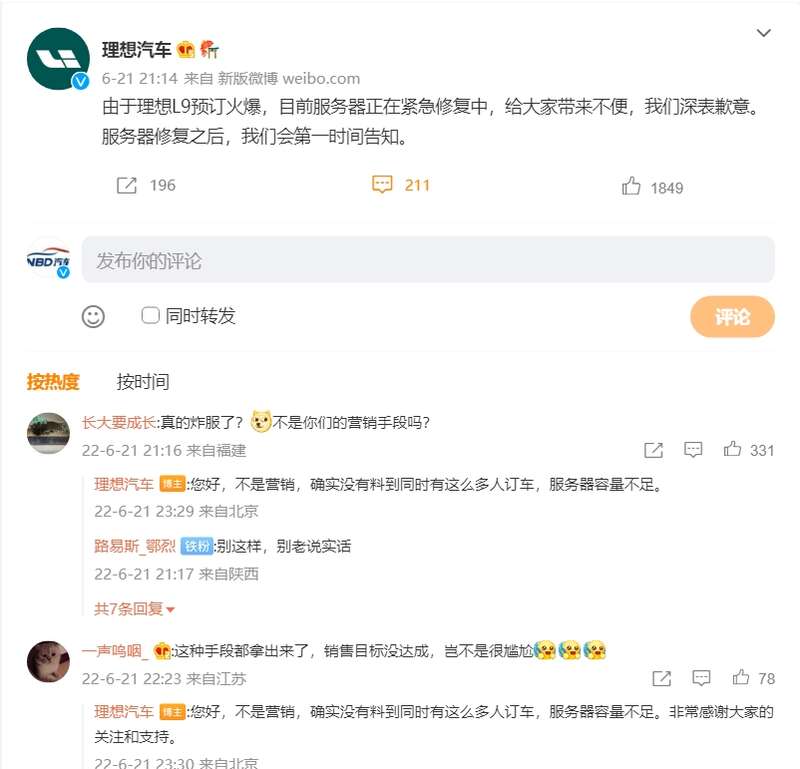
Task: Submit with the orange 评论 button
Action: pos(732,316)
